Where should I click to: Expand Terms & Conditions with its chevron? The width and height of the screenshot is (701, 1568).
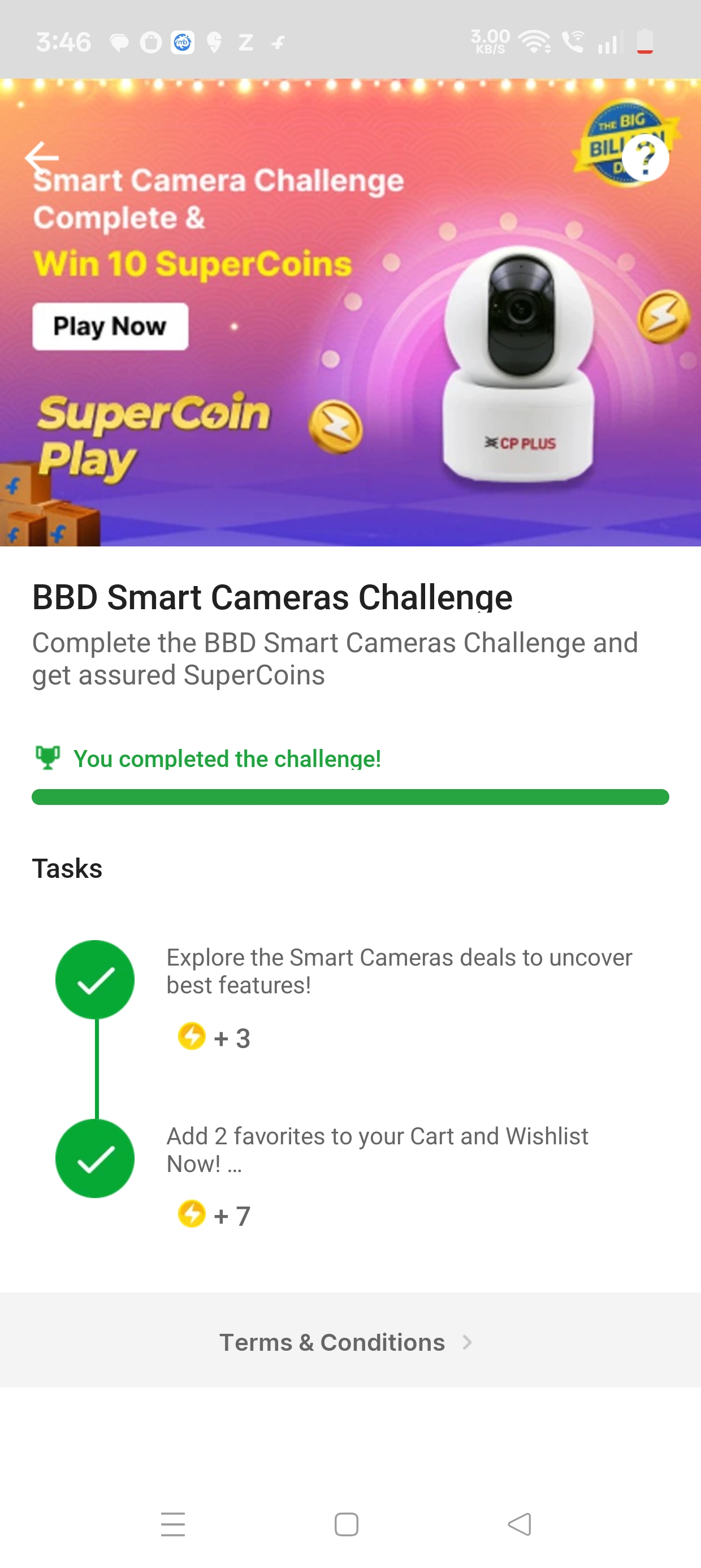tap(467, 1342)
